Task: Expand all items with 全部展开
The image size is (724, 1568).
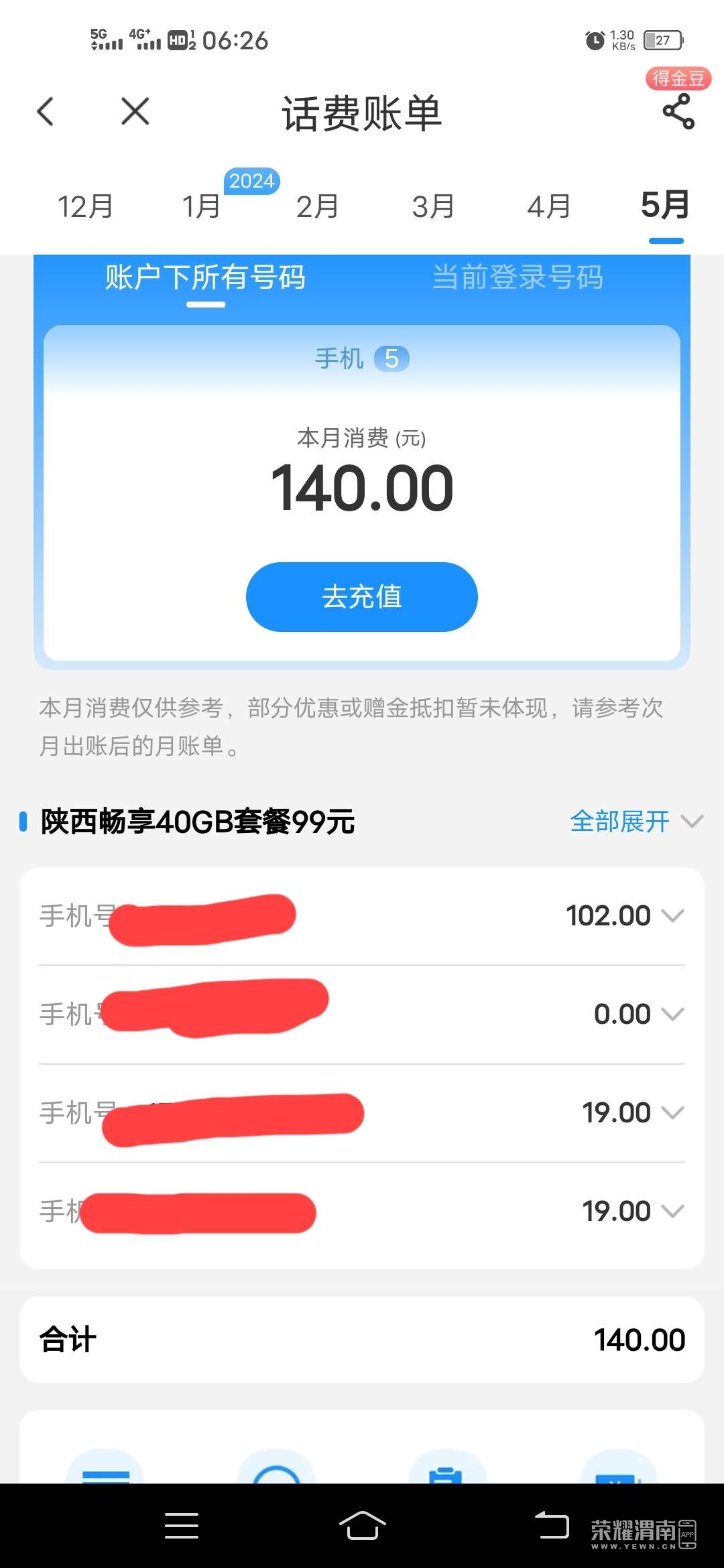Action: [x=636, y=822]
